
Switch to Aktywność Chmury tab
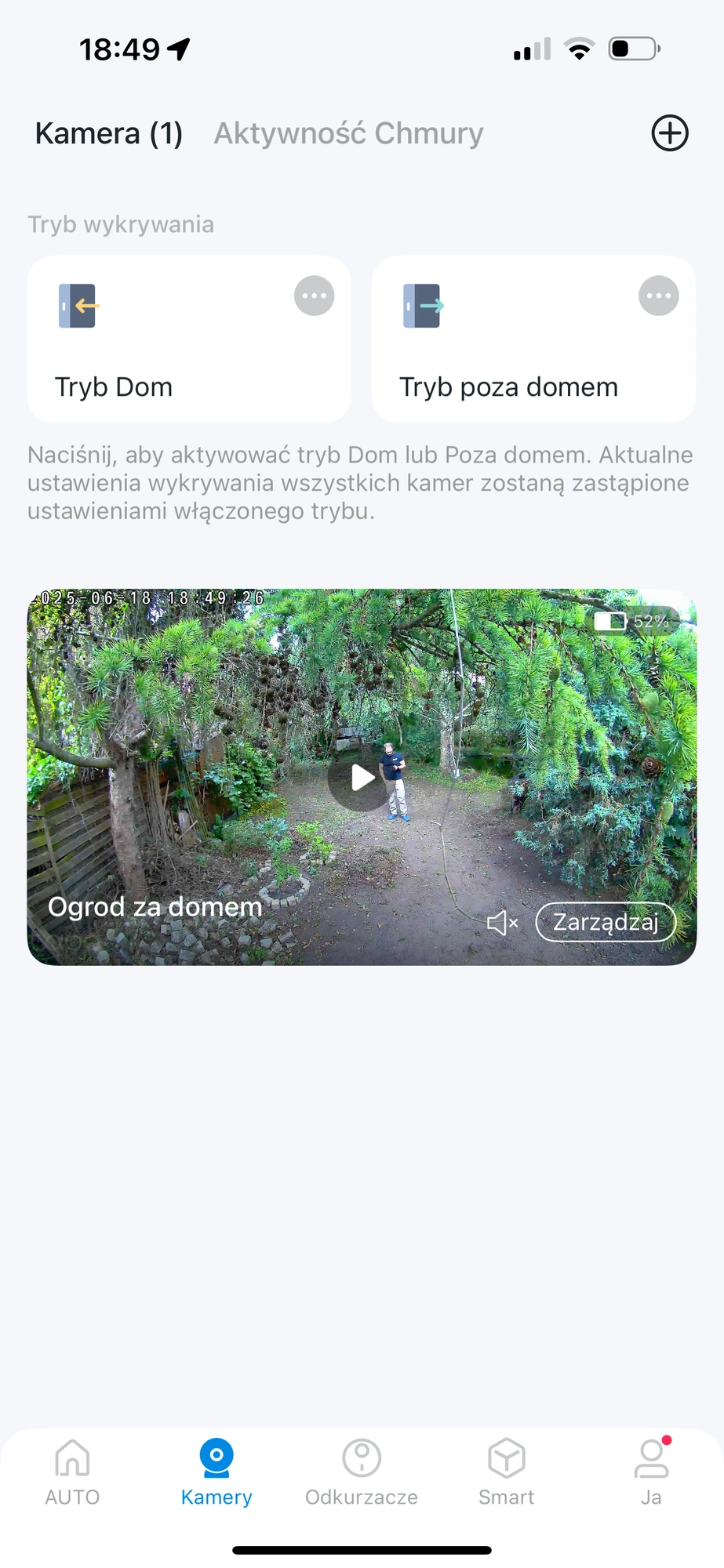pos(348,133)
